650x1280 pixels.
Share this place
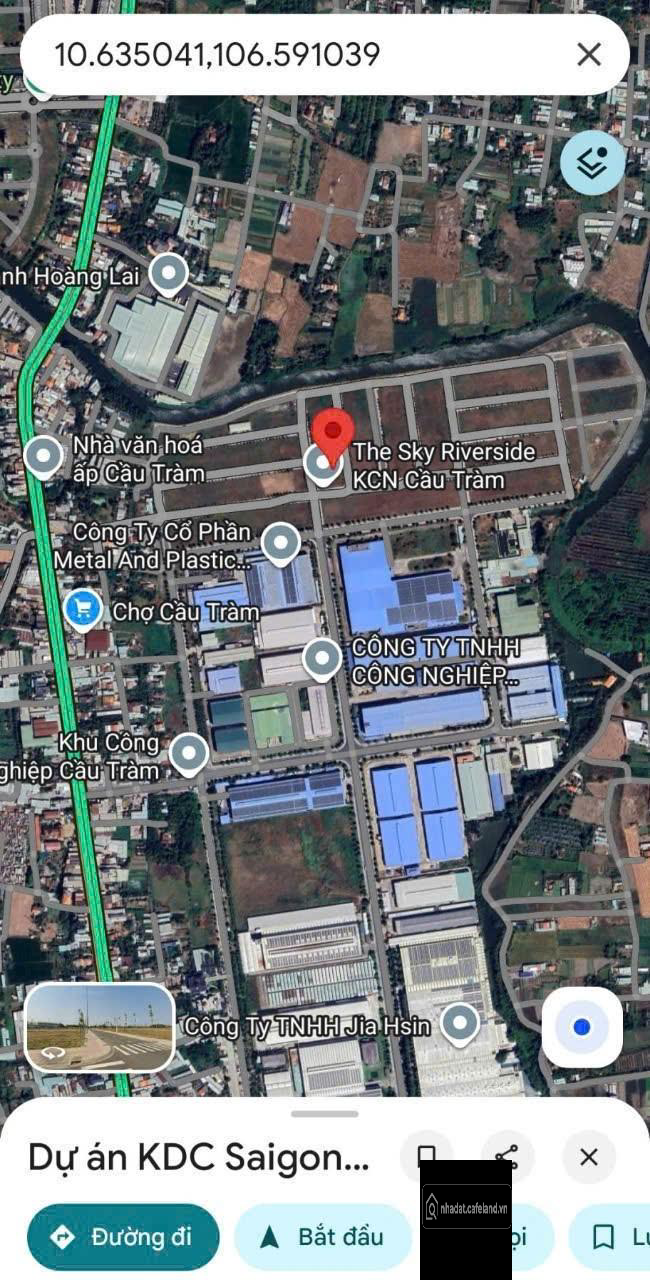pos(507,1158)
